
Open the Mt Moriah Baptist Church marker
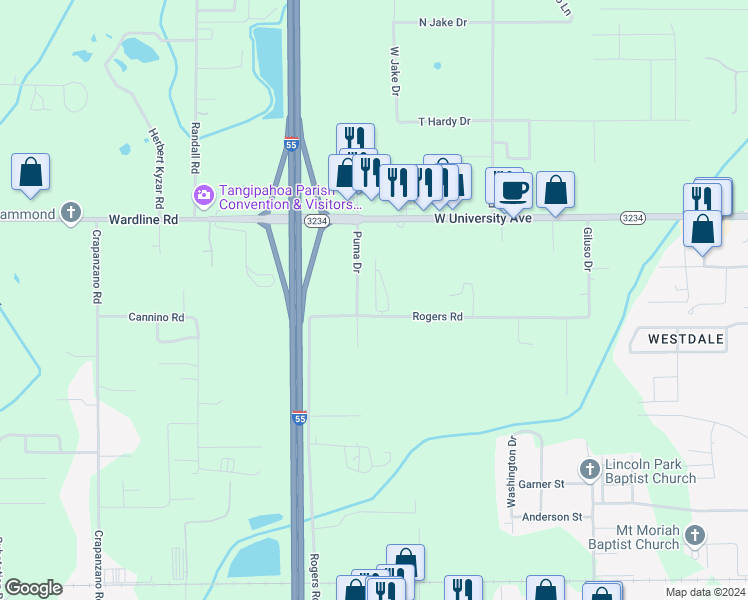pos(695,536)
